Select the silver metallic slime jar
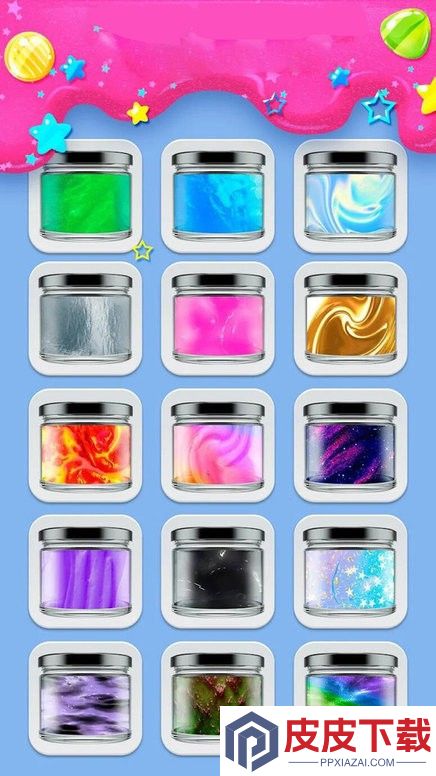This screenshot has height=776, width=436. tap(85, 318)
